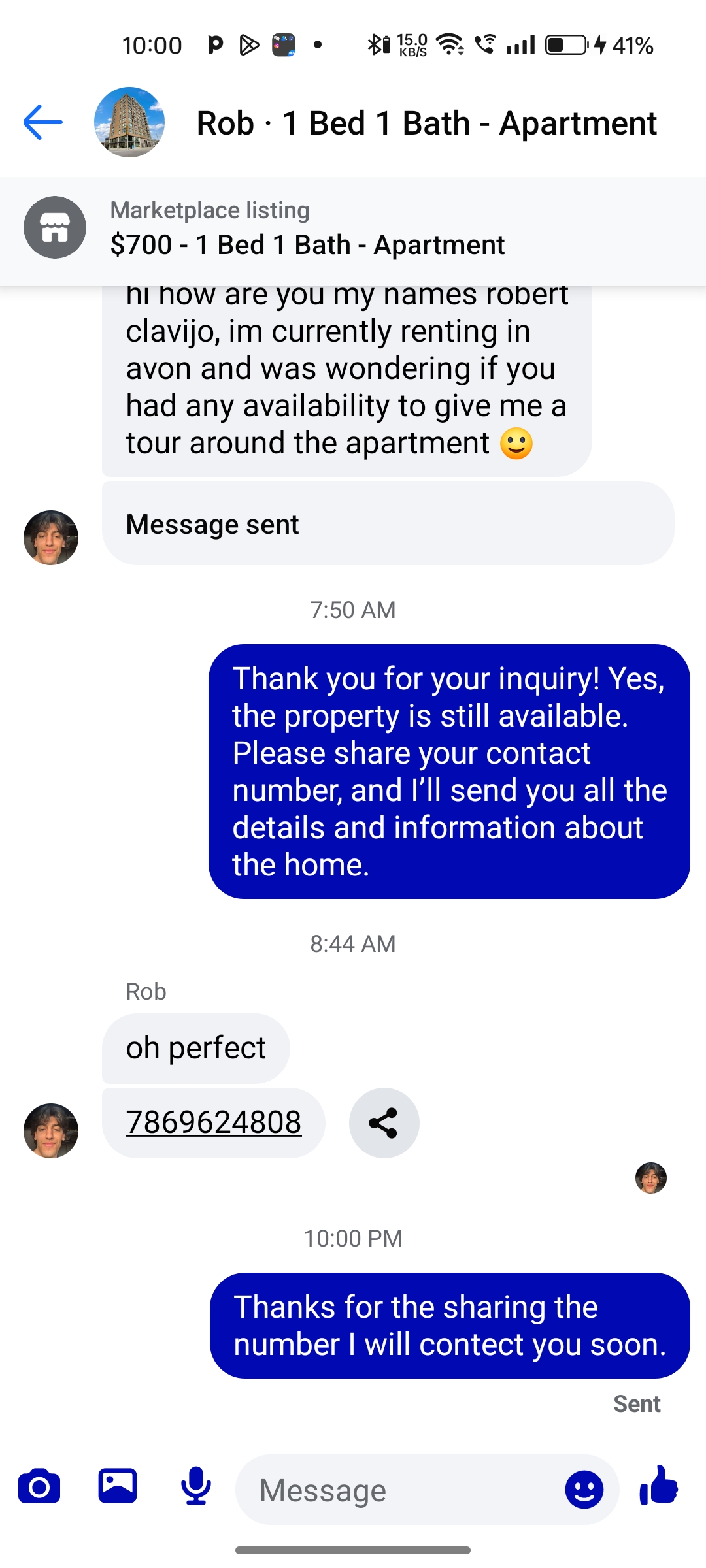Open the $700 Marketplace listing banner
The height and width of the screenshot is (1568, 706).
(353, 229)
